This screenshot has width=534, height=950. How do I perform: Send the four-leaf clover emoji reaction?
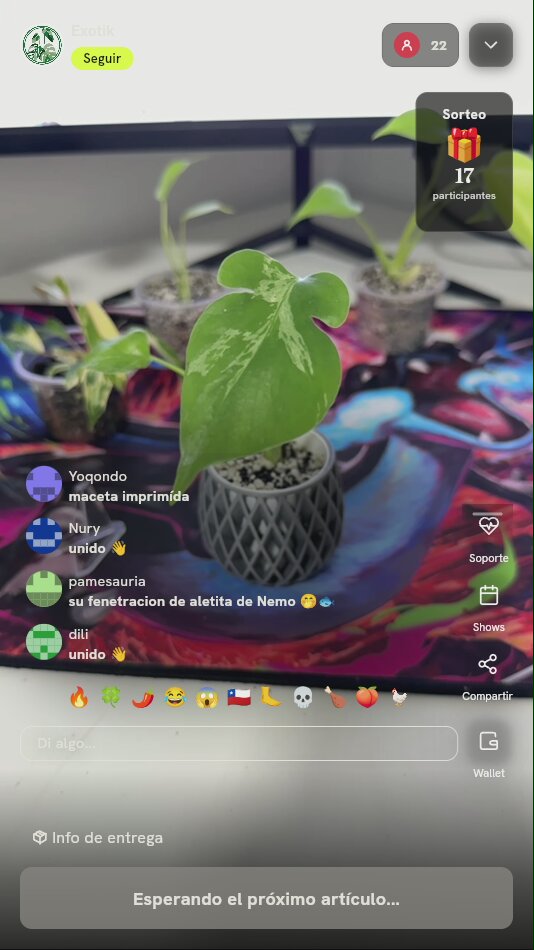coord(111,697)
